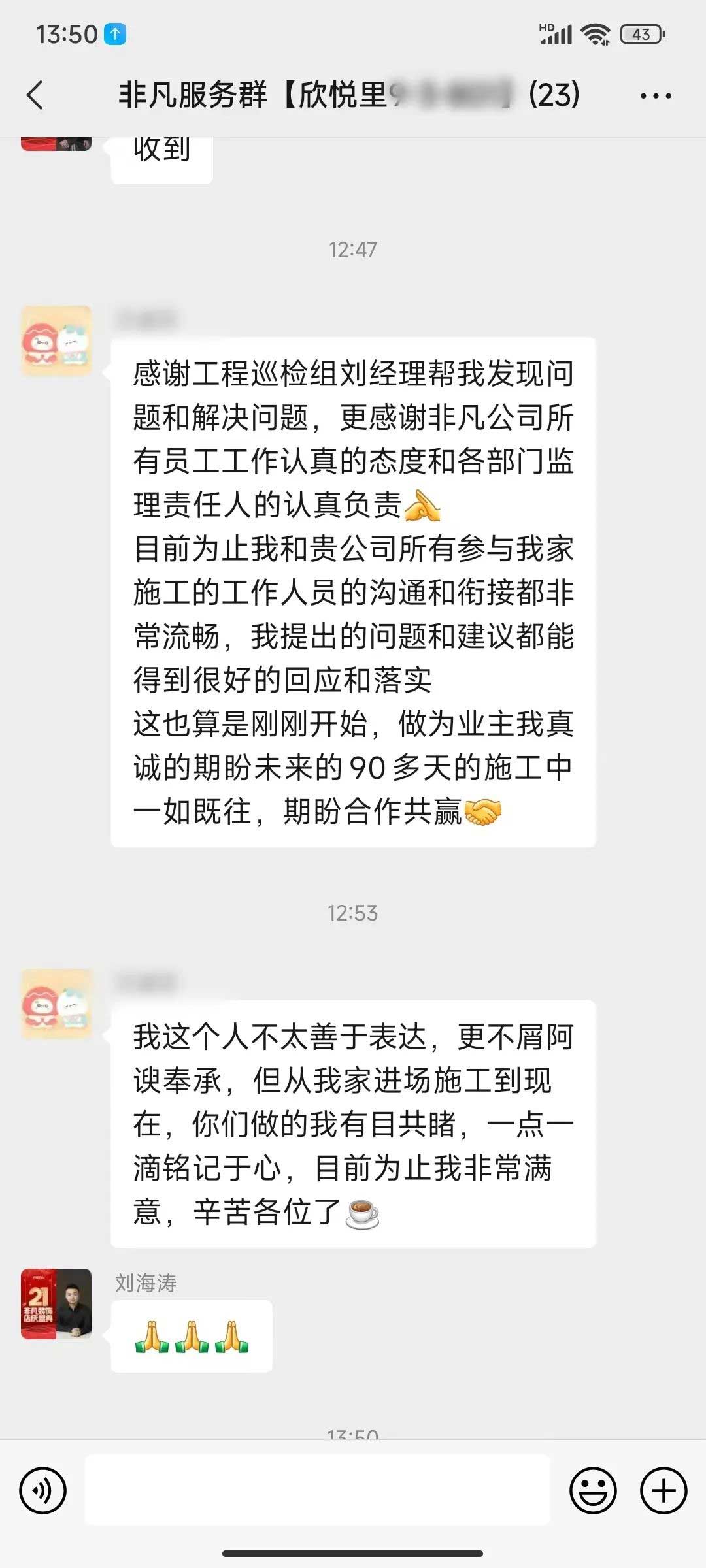The height and width of the screenshot is (1568, 706).
Task: Open the group chat options menu
Action: point(655,96)
